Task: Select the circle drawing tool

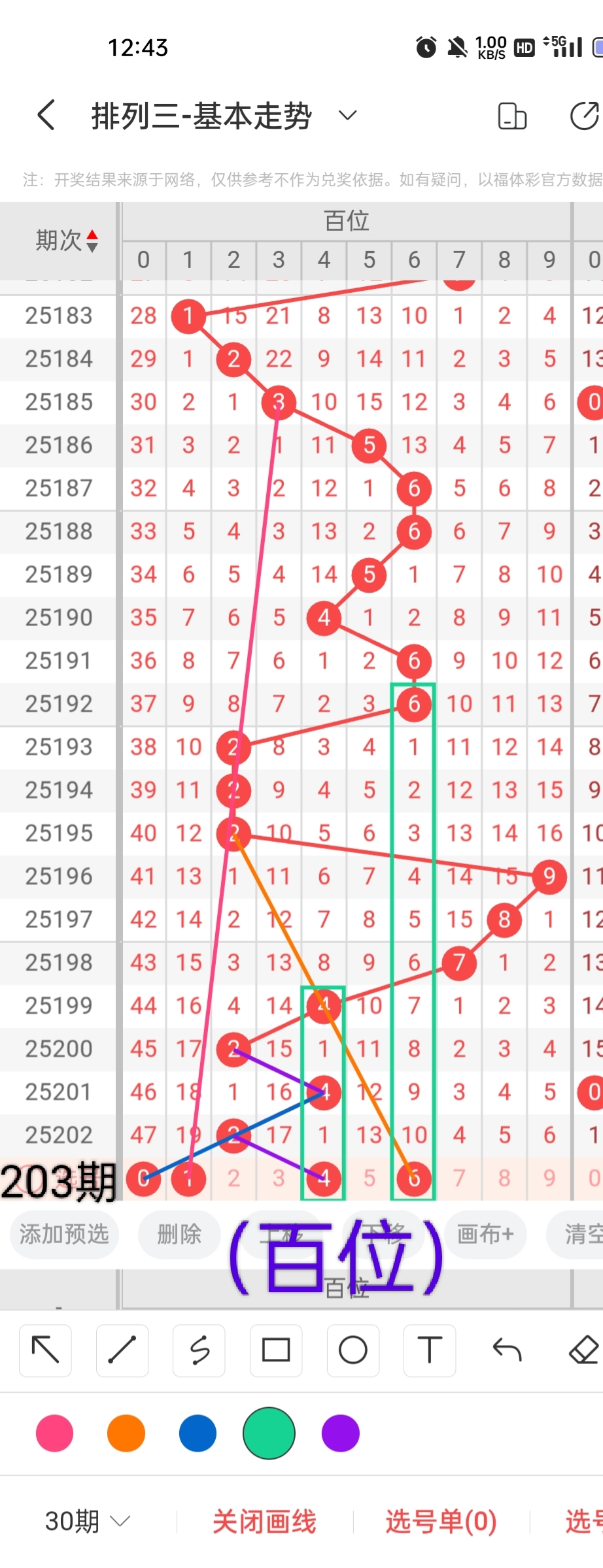Action: 353,1350
